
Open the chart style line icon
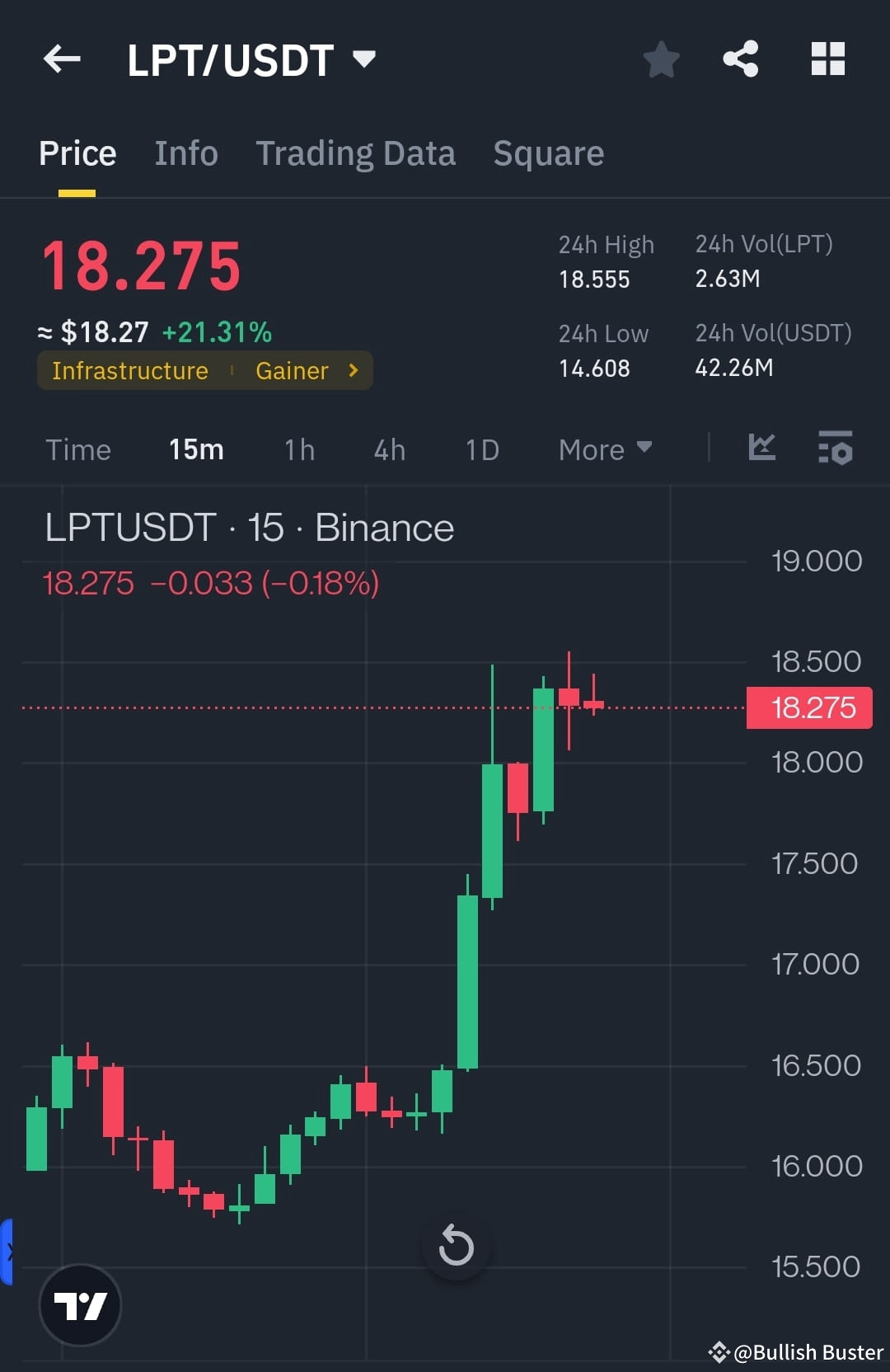click(761, 449)
